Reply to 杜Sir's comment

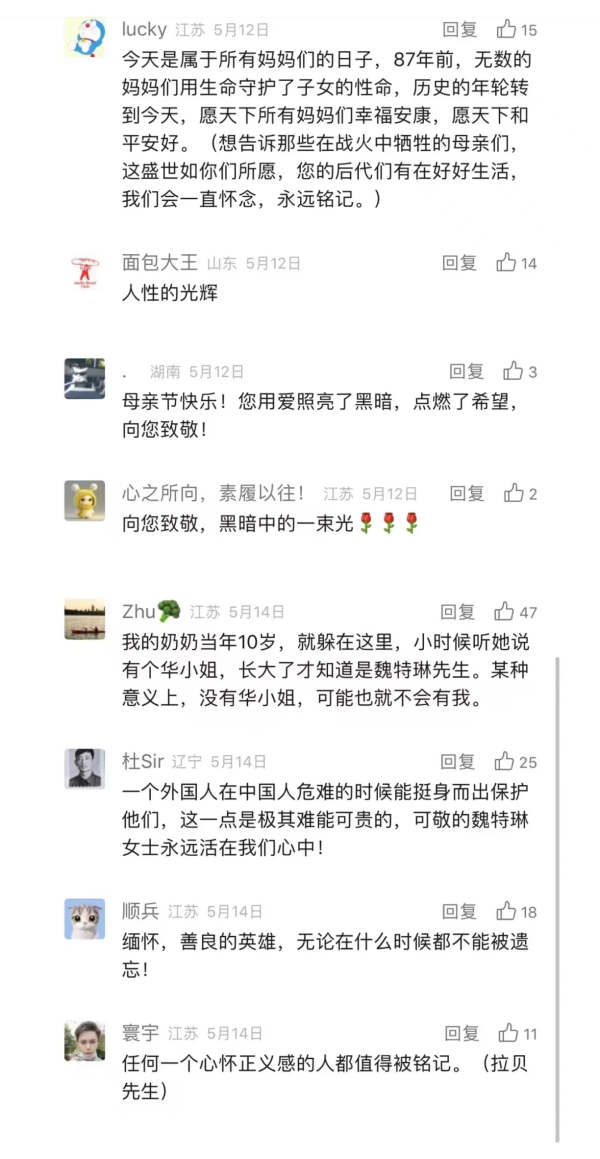(458, 761)
